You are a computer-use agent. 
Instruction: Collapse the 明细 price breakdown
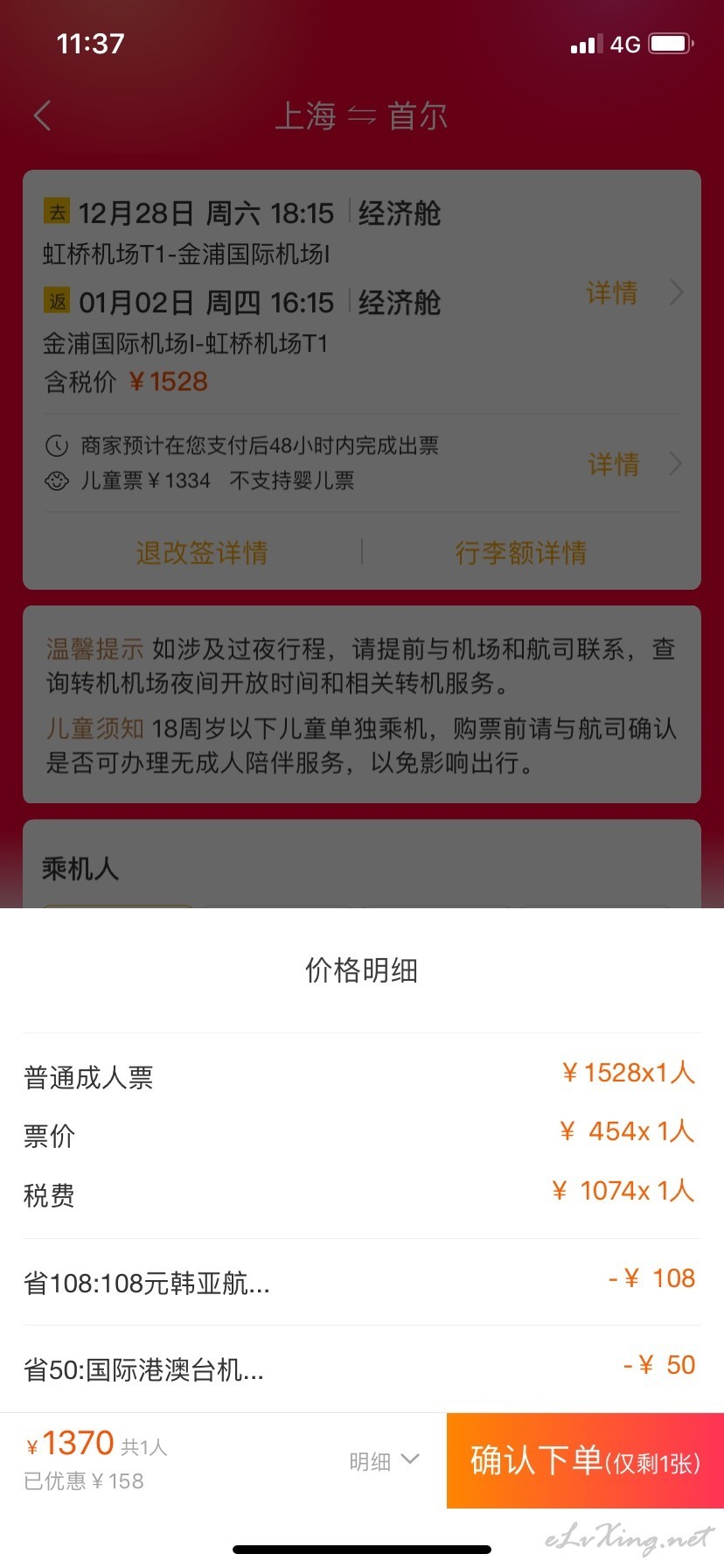tap(384, 1461)
